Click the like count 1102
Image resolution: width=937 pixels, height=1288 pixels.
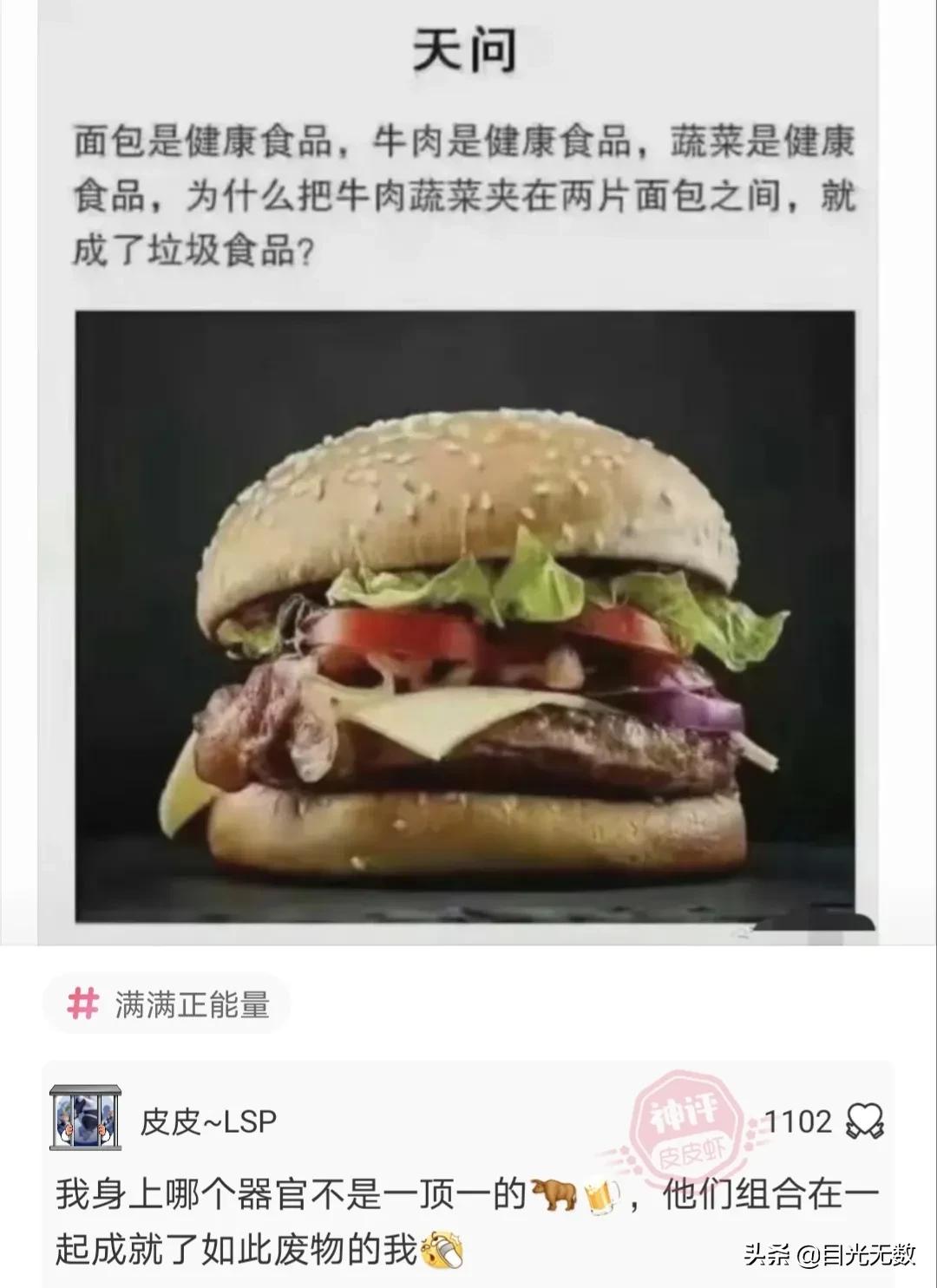pyautogui.click(x=800, y=1119)
